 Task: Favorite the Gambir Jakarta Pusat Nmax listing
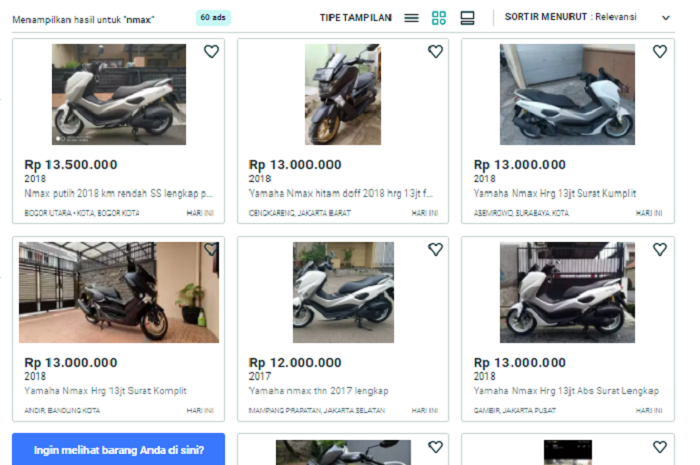tap(660, 250)
